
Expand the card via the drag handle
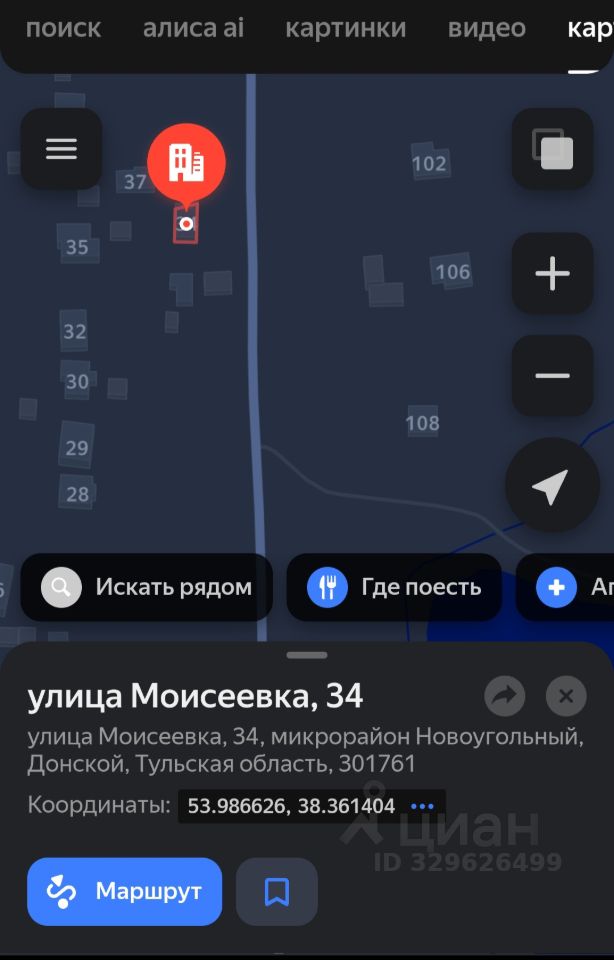click(x=307, y=655)
